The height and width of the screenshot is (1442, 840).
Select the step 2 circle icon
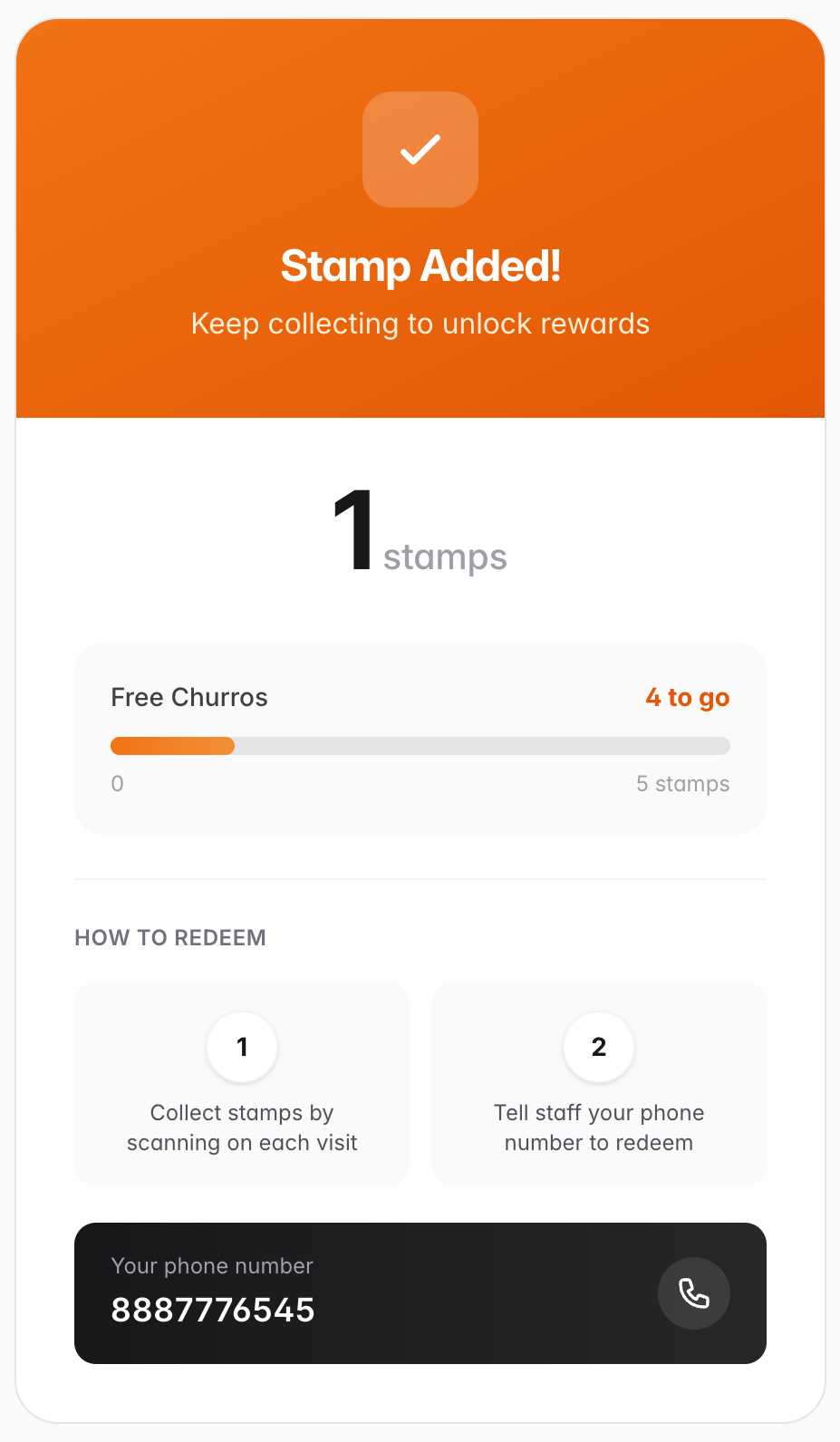[598, 1047]
